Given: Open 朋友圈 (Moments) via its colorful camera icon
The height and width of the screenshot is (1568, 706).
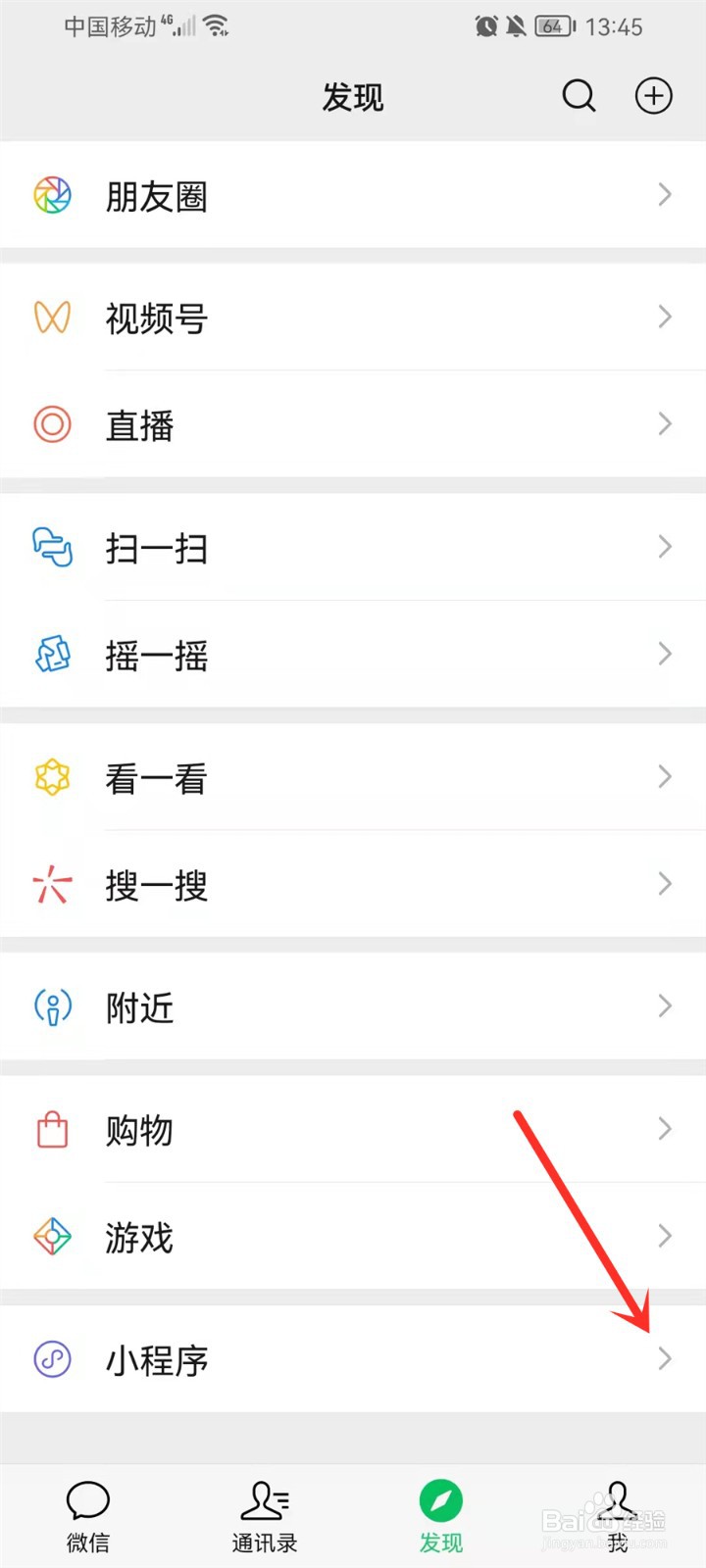Looking at the screenshot, I should [52, 195].
